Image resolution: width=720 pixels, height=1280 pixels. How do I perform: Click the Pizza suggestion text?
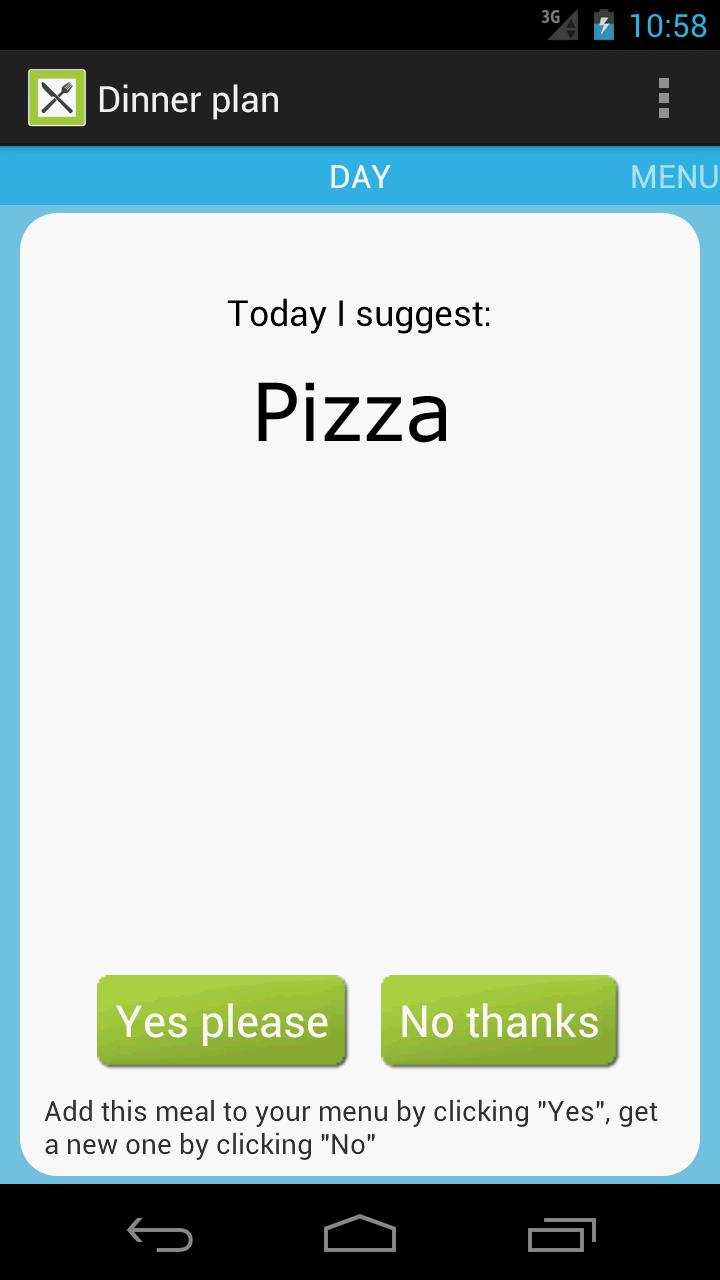[352, 410]
